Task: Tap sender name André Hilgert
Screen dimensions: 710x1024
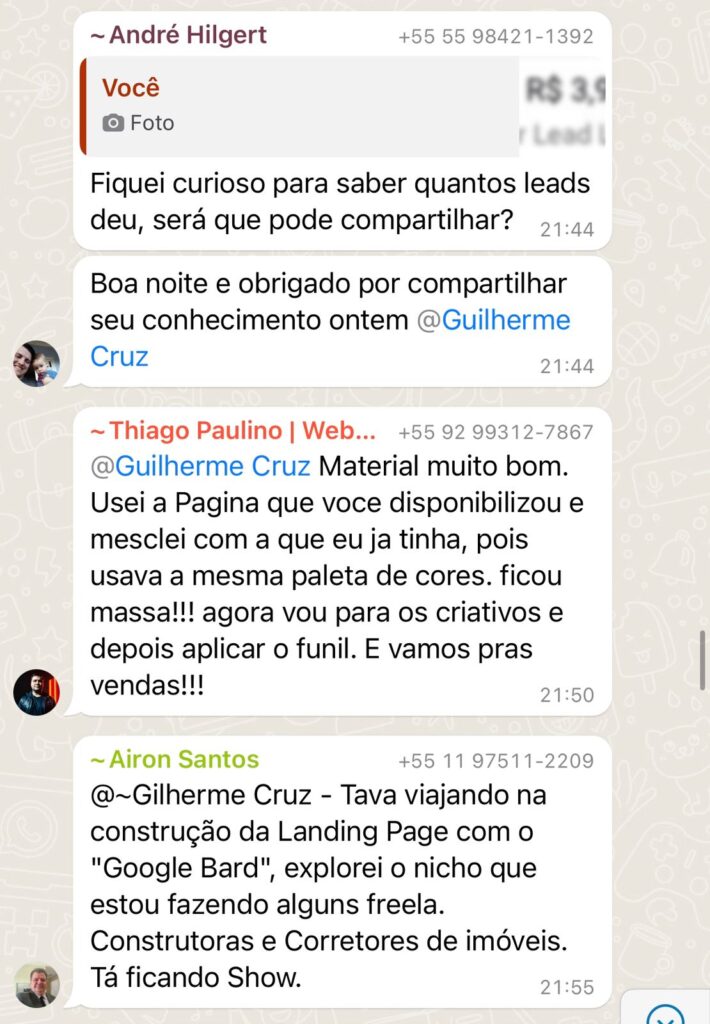Action: coord(178,36)
